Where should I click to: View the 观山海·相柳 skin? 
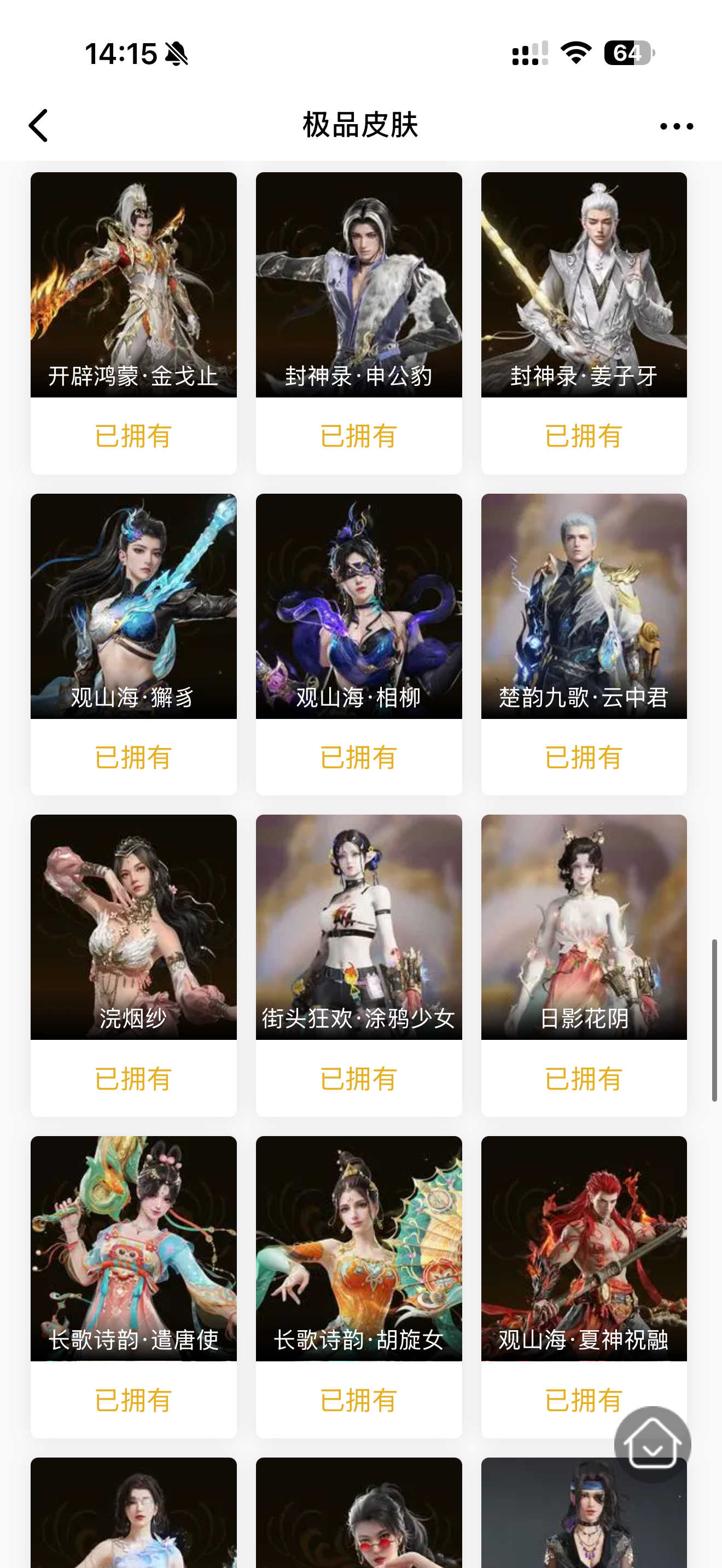click(359, 606)
